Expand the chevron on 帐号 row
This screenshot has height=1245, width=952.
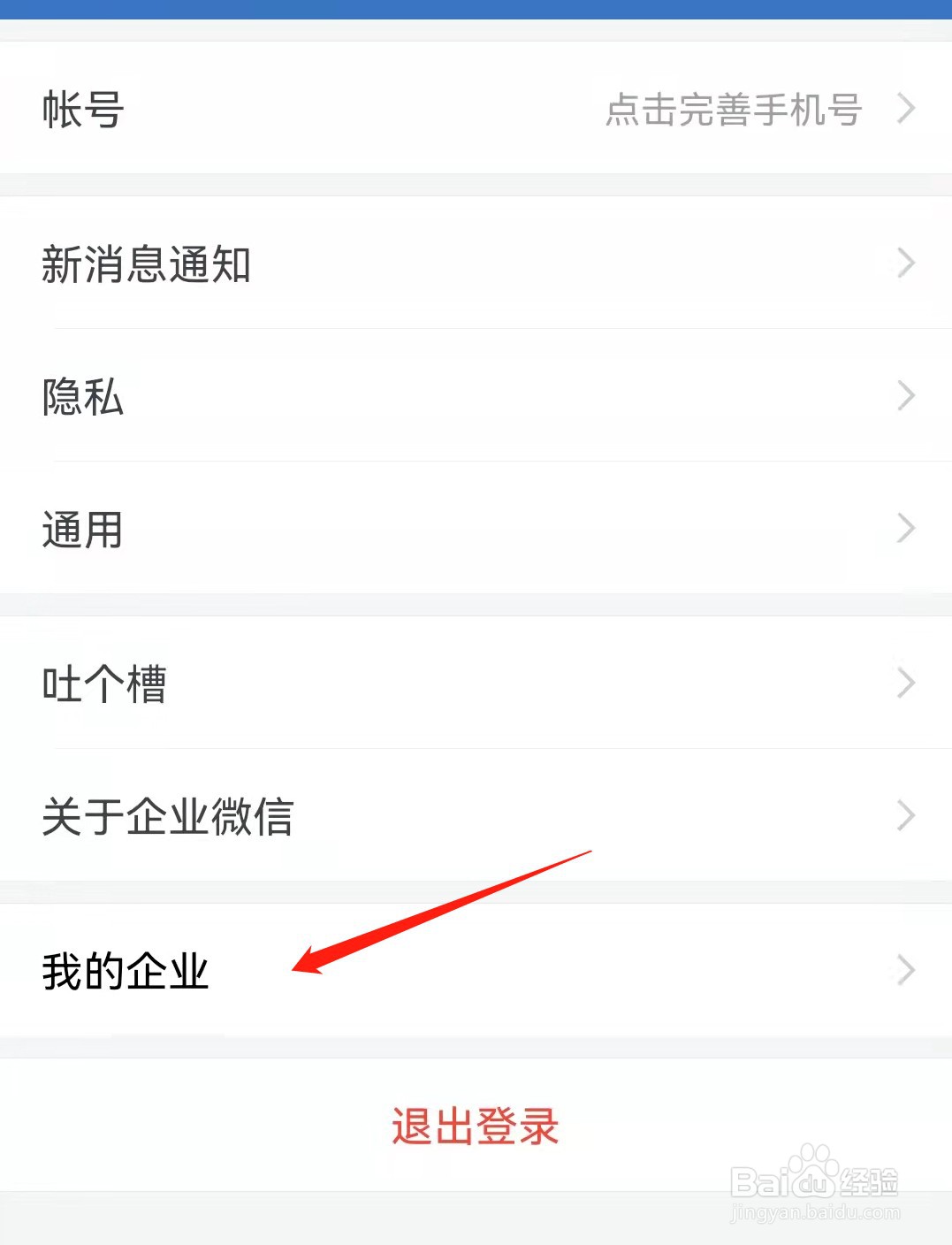(x=905, y=108)
